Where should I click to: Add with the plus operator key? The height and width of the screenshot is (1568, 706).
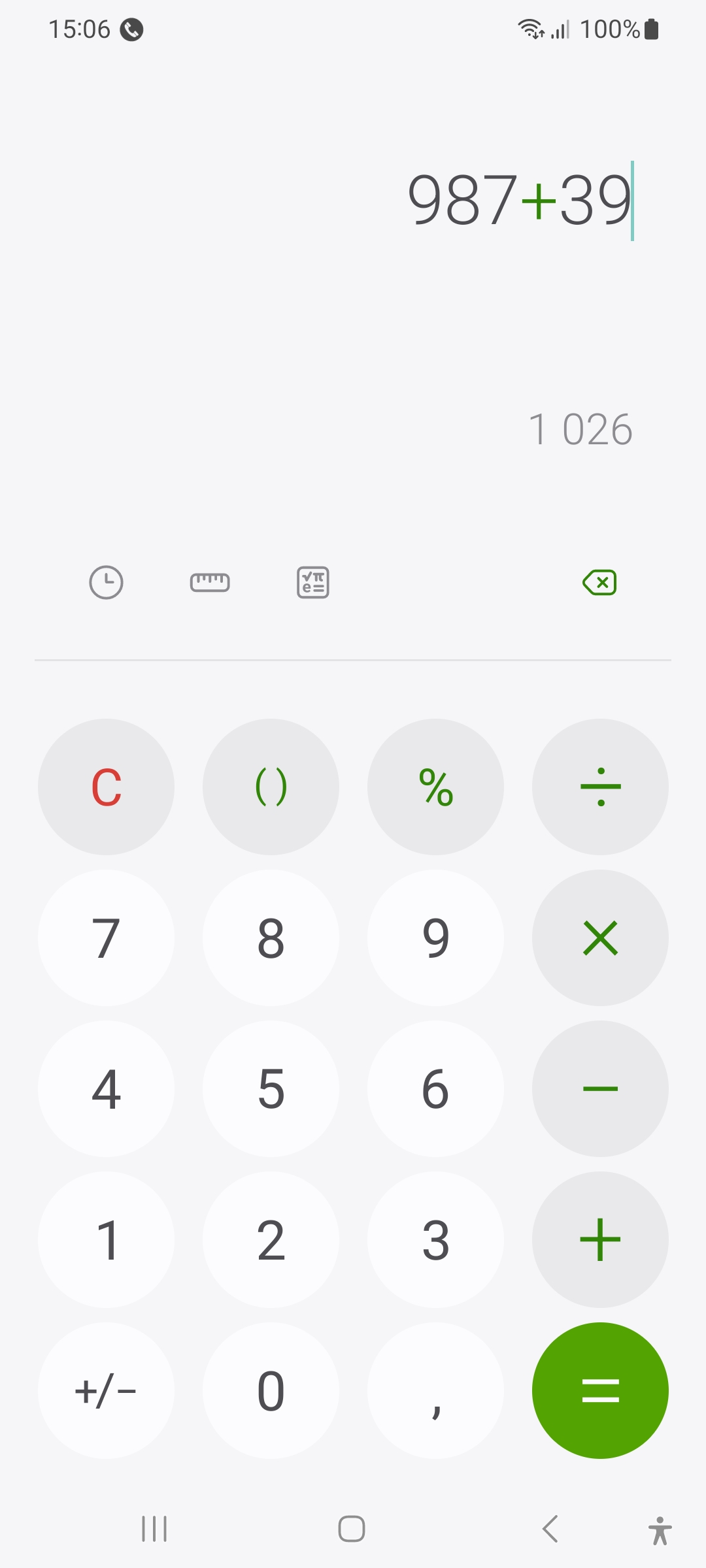600,1239
